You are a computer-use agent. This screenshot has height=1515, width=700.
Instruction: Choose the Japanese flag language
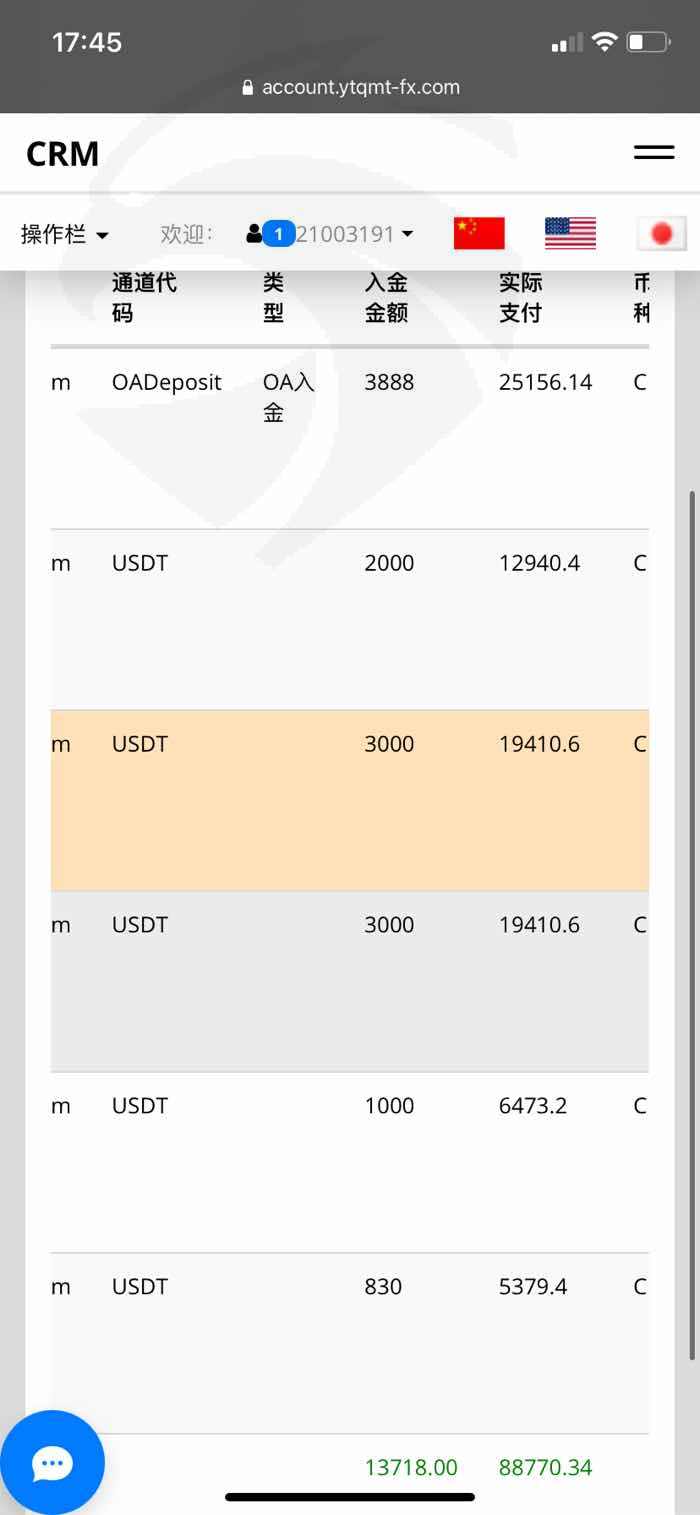(661, 233)
